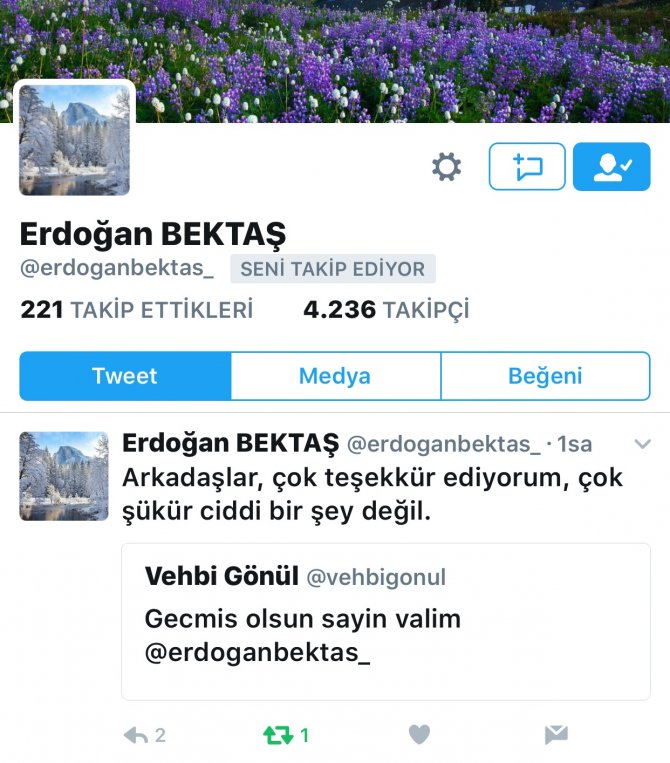The image size is (670, 763).
Task: Tap the compose tweet to user button
Action: point(527,167)
